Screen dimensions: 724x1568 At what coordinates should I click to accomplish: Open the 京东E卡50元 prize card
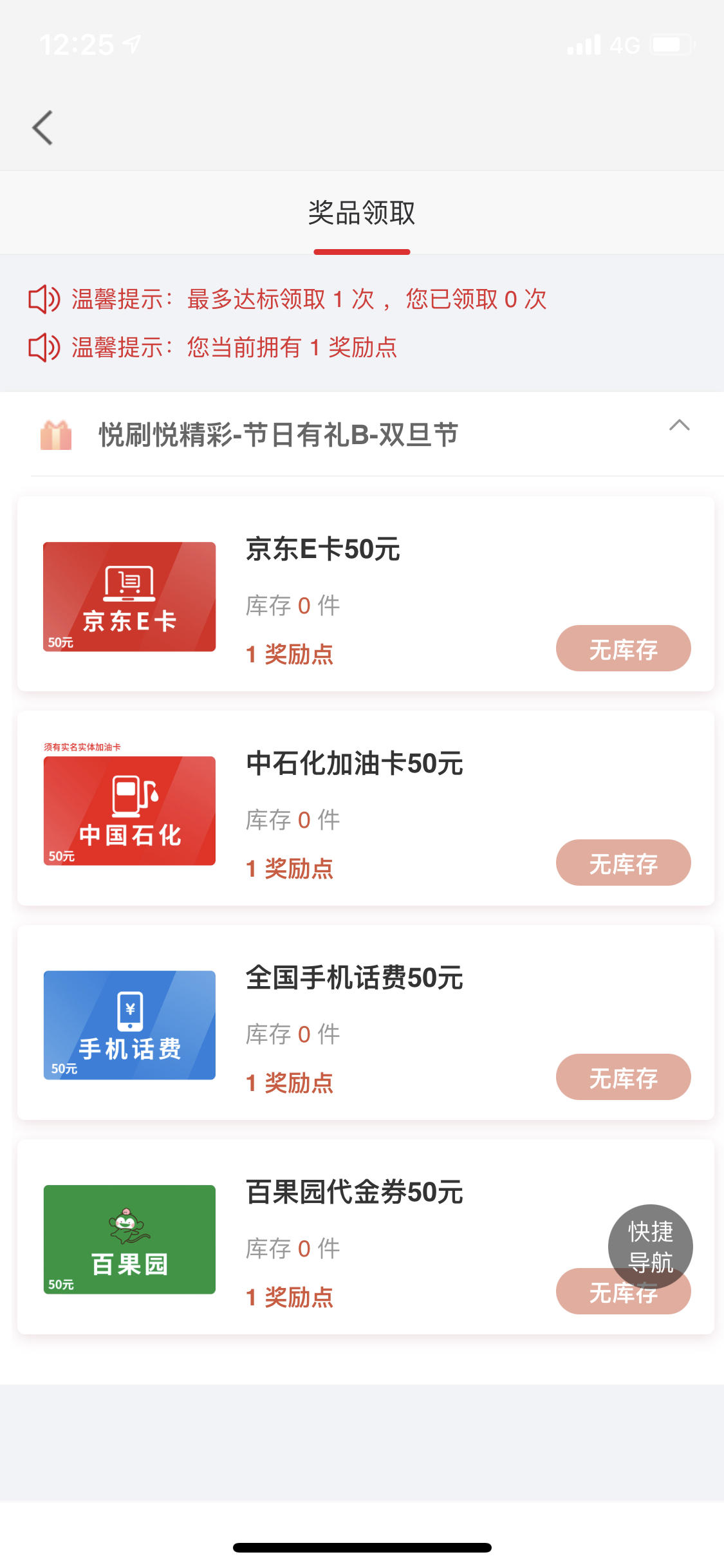(x=366, y=594)
